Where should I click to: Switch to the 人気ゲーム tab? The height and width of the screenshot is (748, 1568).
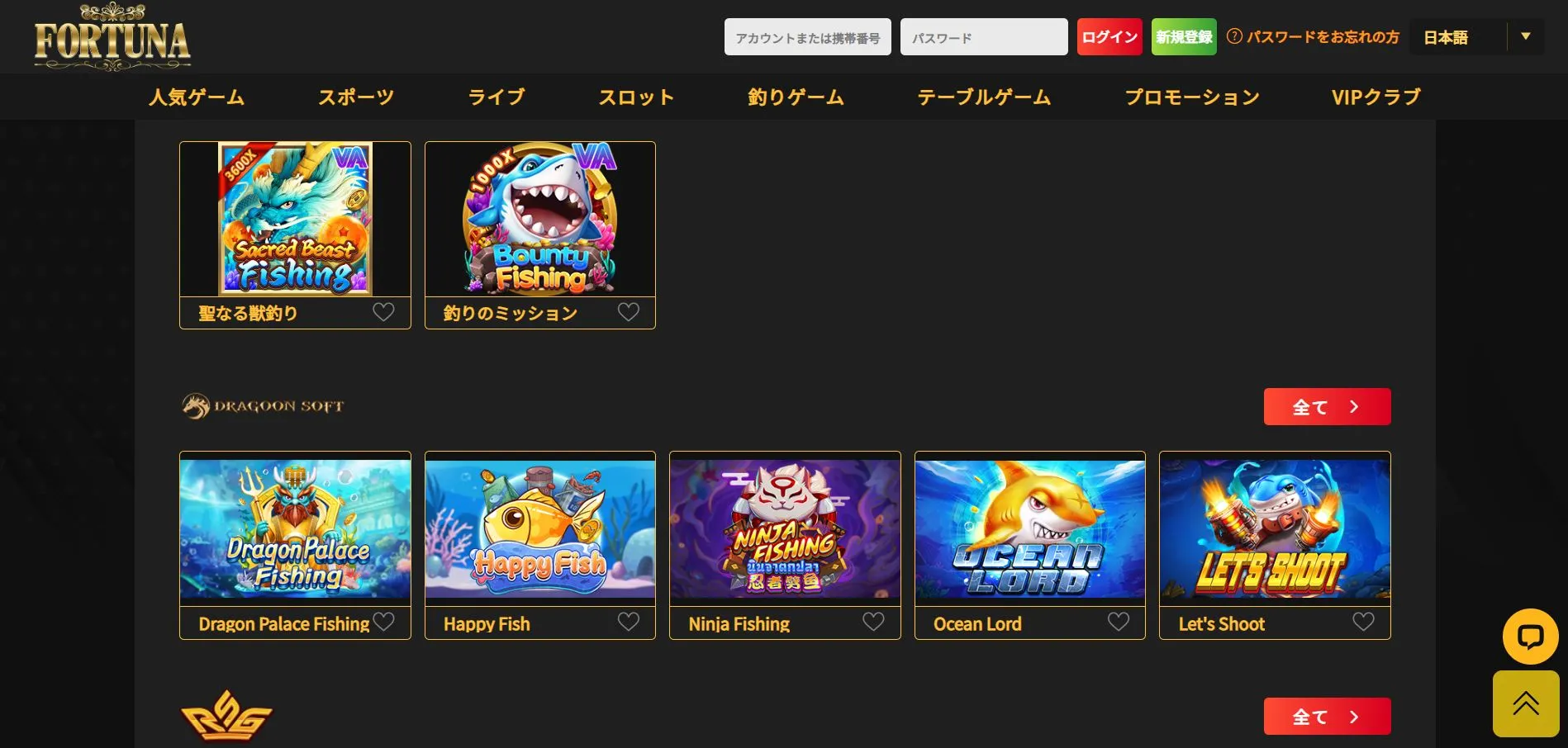click(x=197, y=97)
